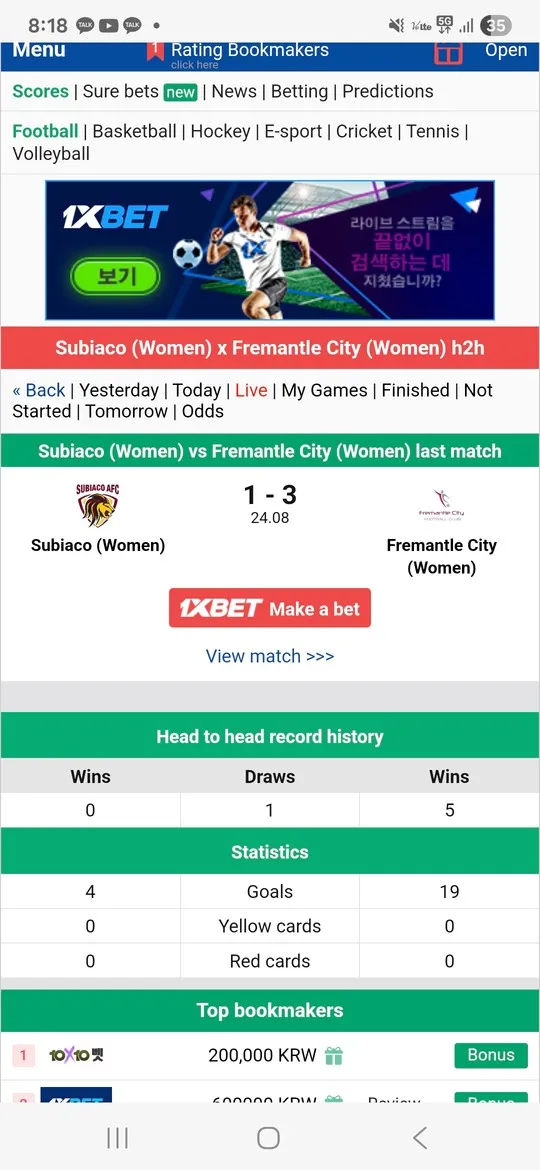Open the Rating Bookmakers link
Screen dimensions: 540x1170
tap(249, 51)
